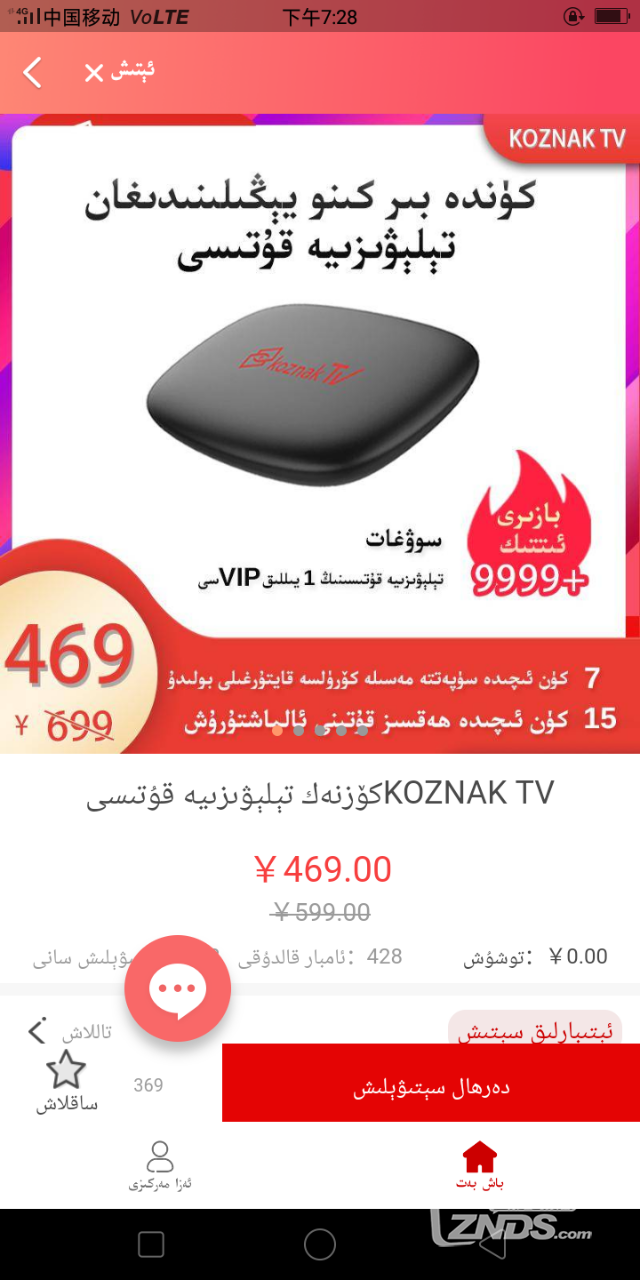Close the page with the X button

(x=93, y=73)
